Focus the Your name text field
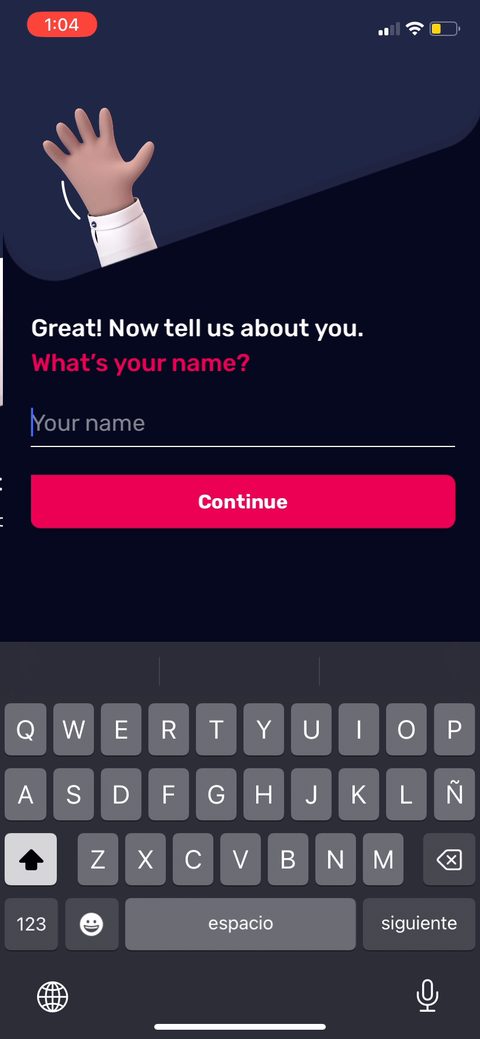The height and width of the screenshot is (1039, 480). [243, 423]
